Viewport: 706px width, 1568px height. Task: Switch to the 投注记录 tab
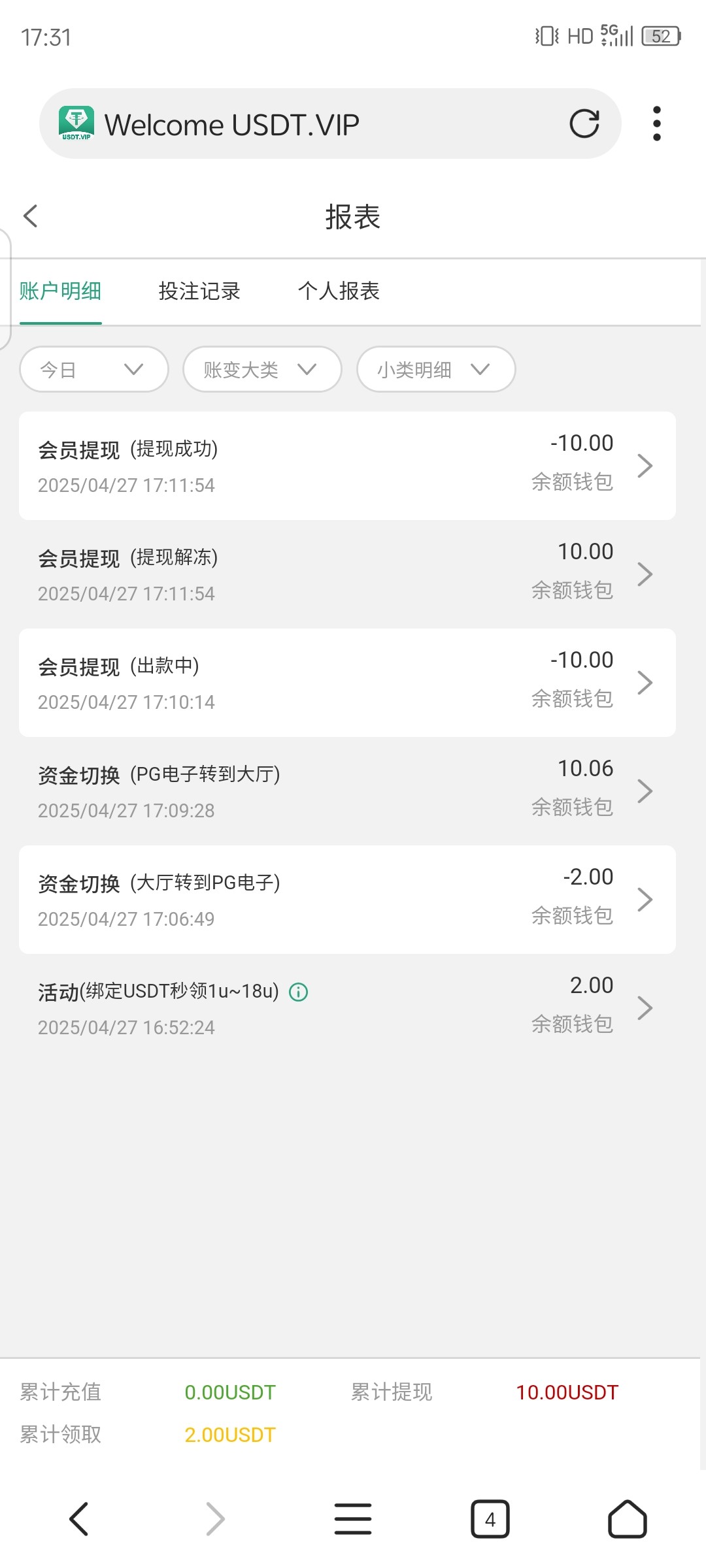pos(199,291)
